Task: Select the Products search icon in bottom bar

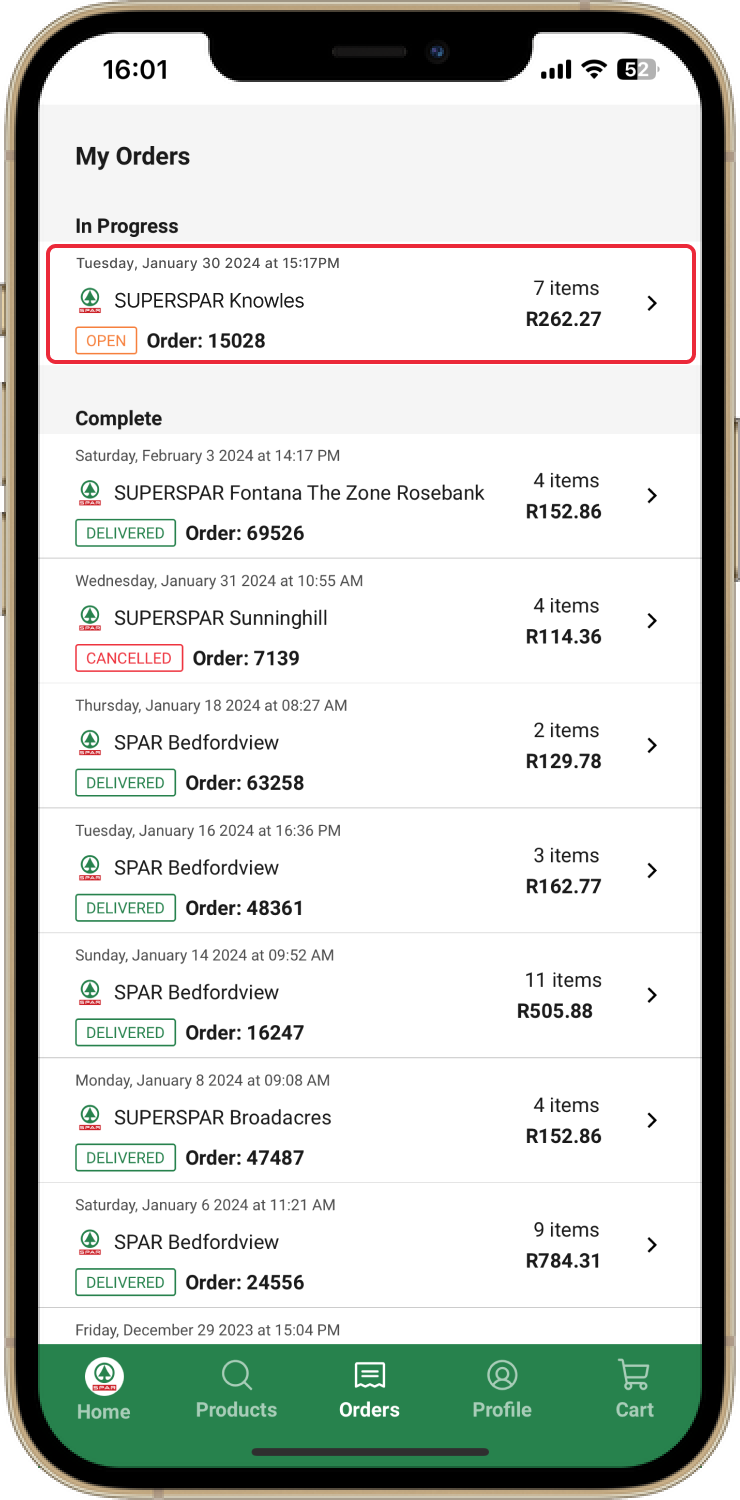Action: coord(236,1375)
